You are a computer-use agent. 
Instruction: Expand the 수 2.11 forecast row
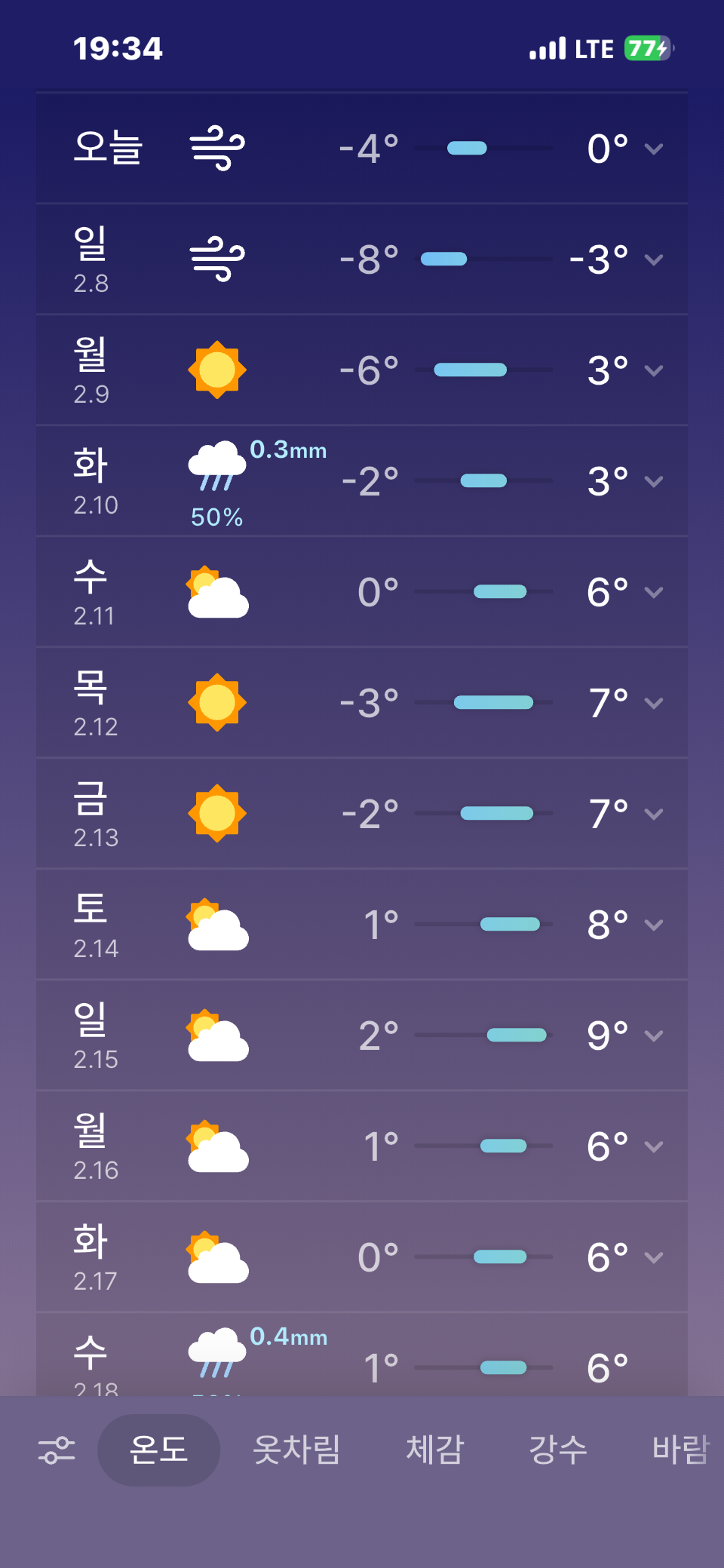click(654, 592)
